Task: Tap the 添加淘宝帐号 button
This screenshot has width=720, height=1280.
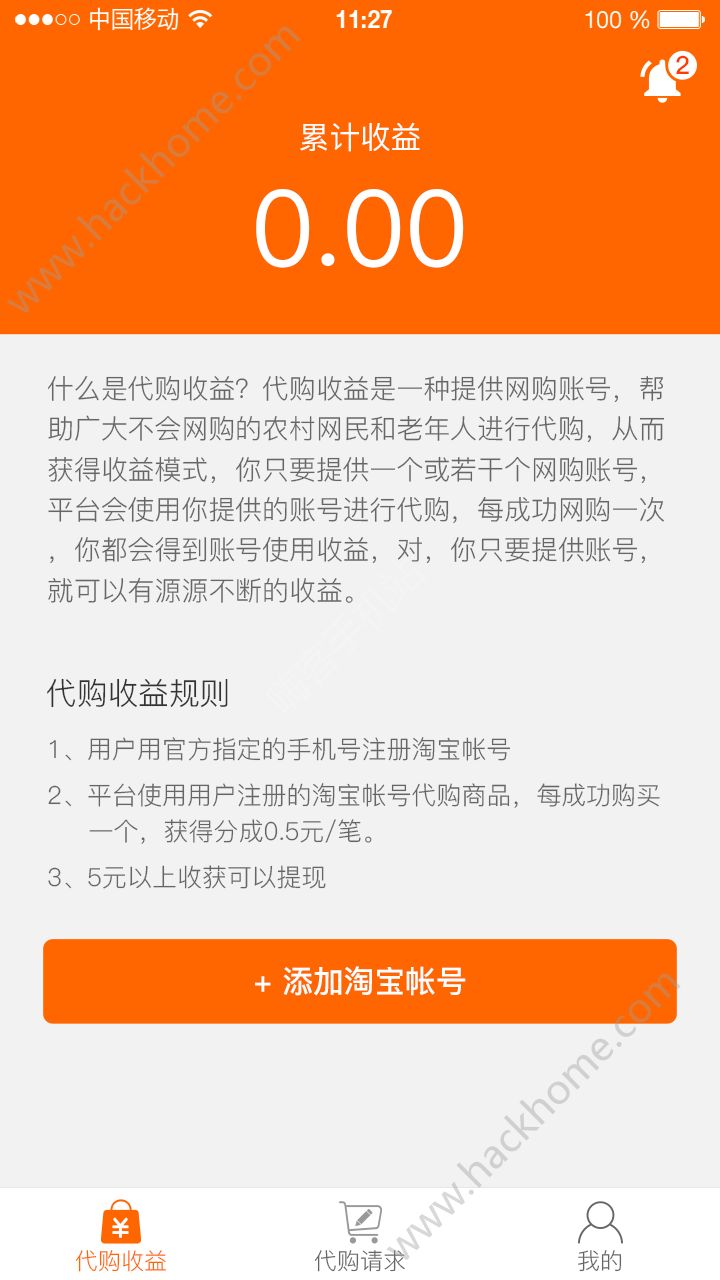Action: click(360, 981)
